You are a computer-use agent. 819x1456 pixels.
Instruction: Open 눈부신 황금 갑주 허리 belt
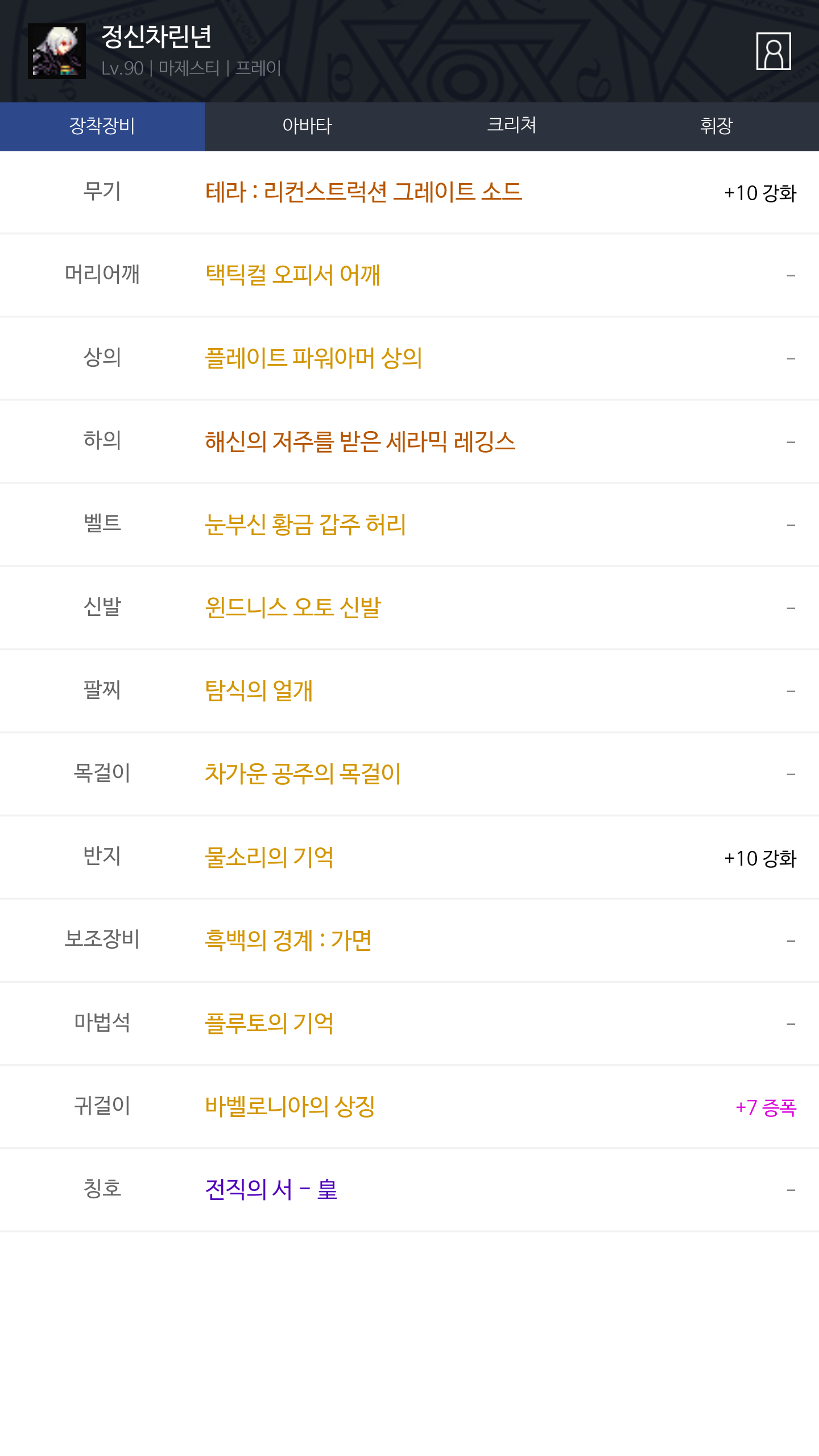coord(305,524)
